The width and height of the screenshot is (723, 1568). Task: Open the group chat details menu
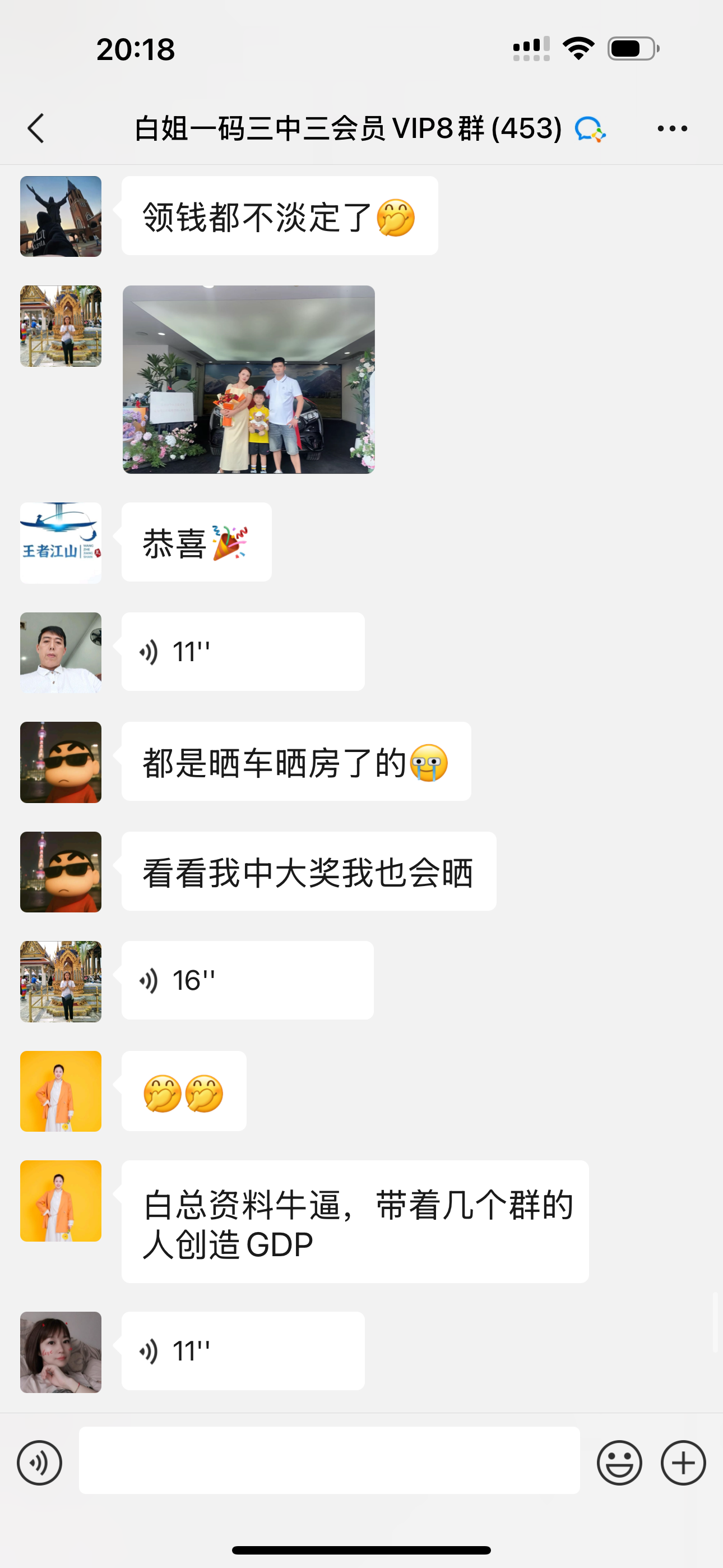672,128
